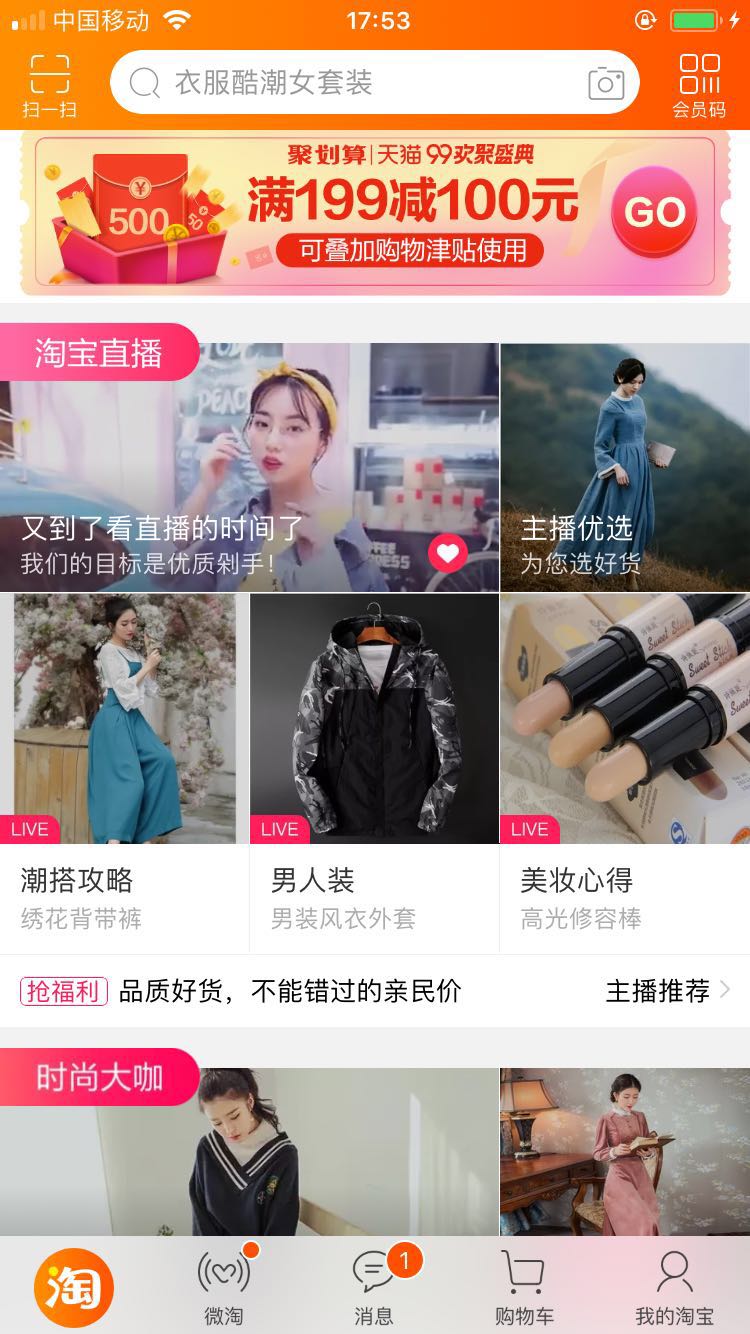Tap the 扫一扫 QR scan icon

[x=48, y=80]
